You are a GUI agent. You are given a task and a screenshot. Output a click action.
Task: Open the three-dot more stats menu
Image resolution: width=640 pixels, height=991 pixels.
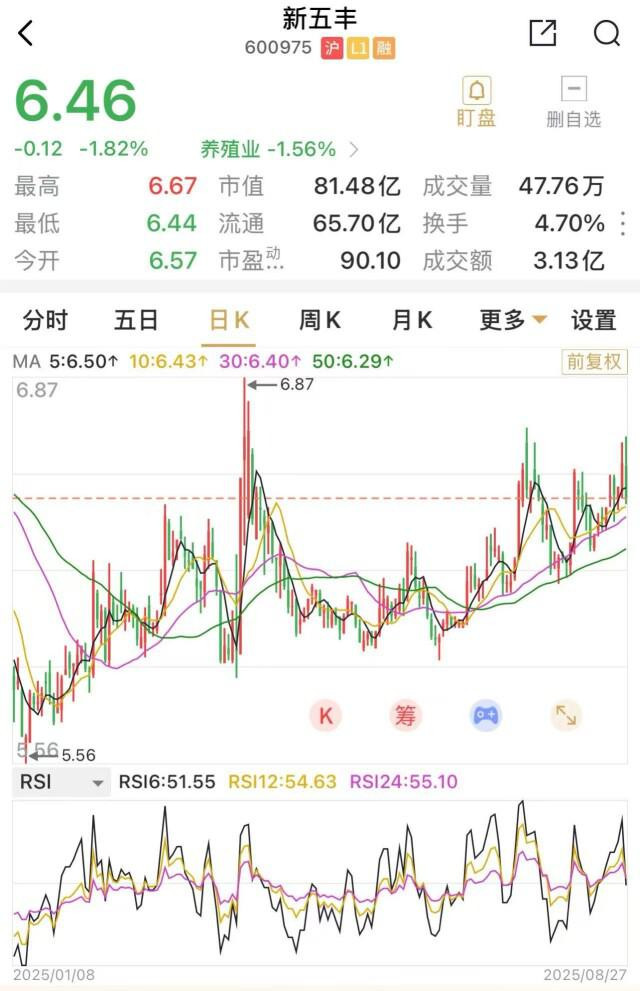[x=624, y=223]
